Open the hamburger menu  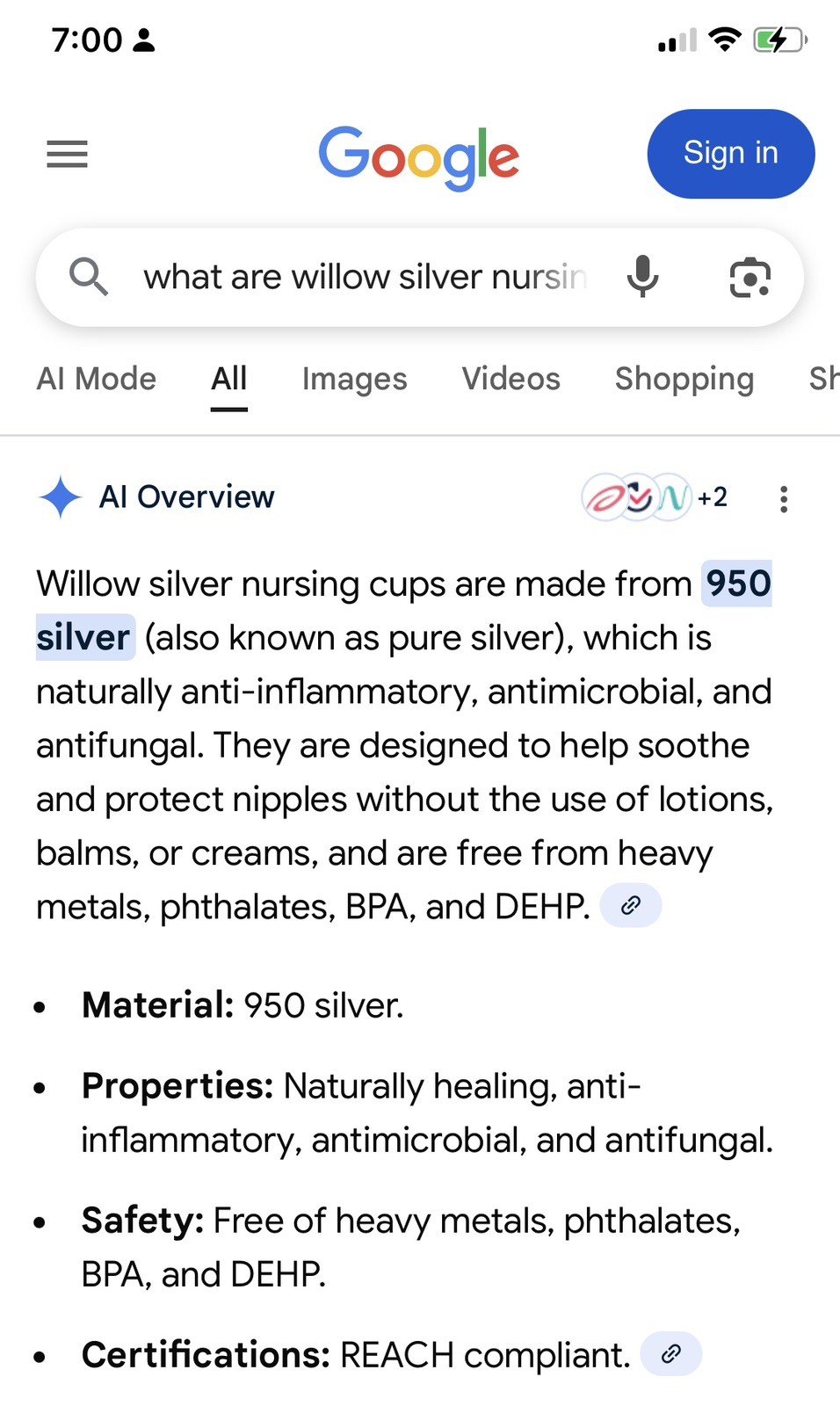[67, 154]
